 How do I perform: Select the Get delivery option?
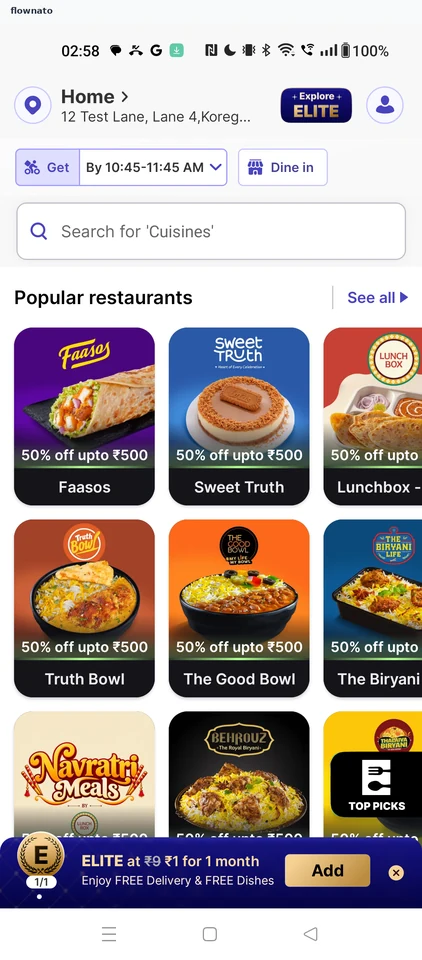pyautogui.click(x=48, y=167)
